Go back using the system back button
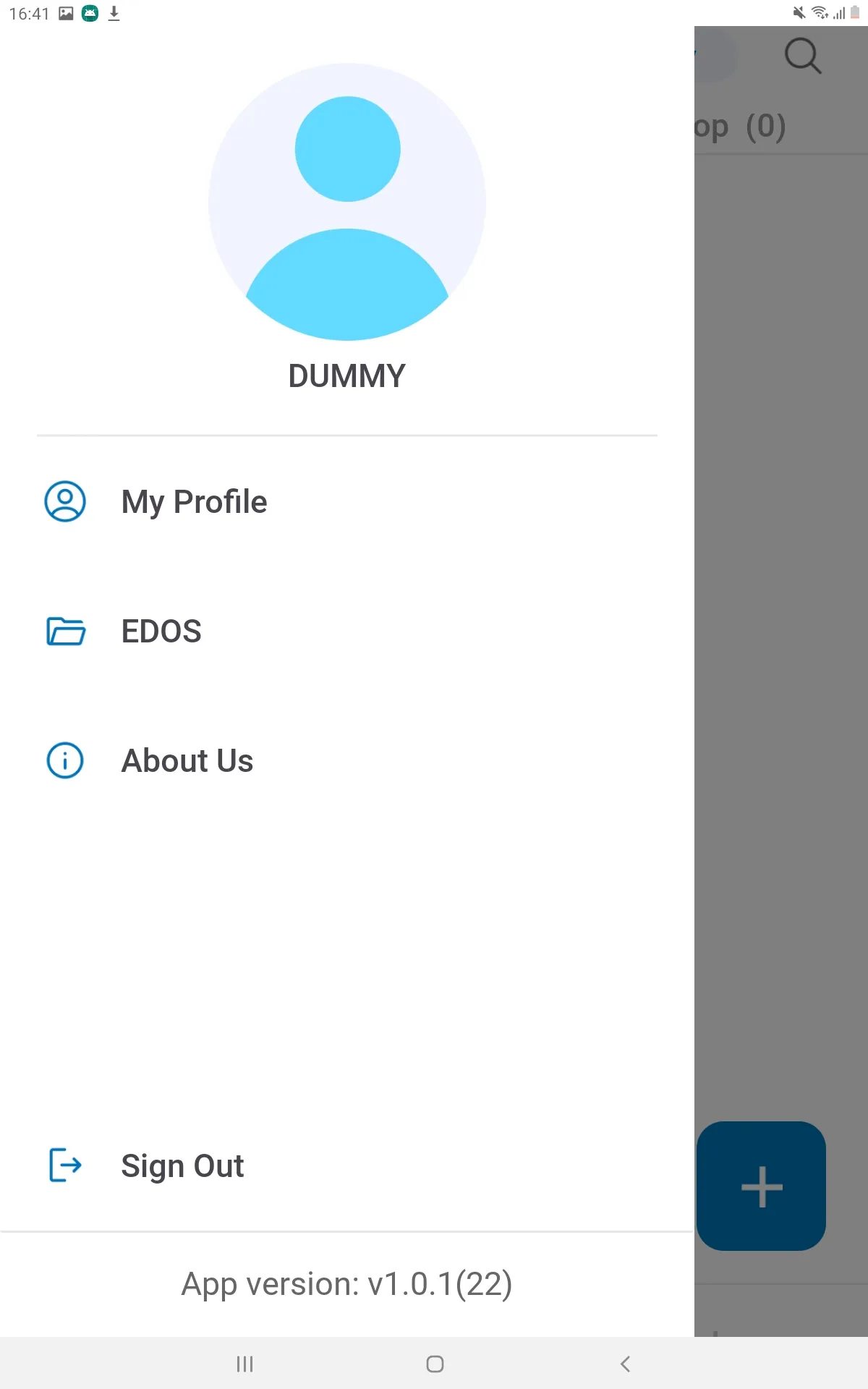Viewport: 868px width, 1389px height. click(x=626, y=1364)
